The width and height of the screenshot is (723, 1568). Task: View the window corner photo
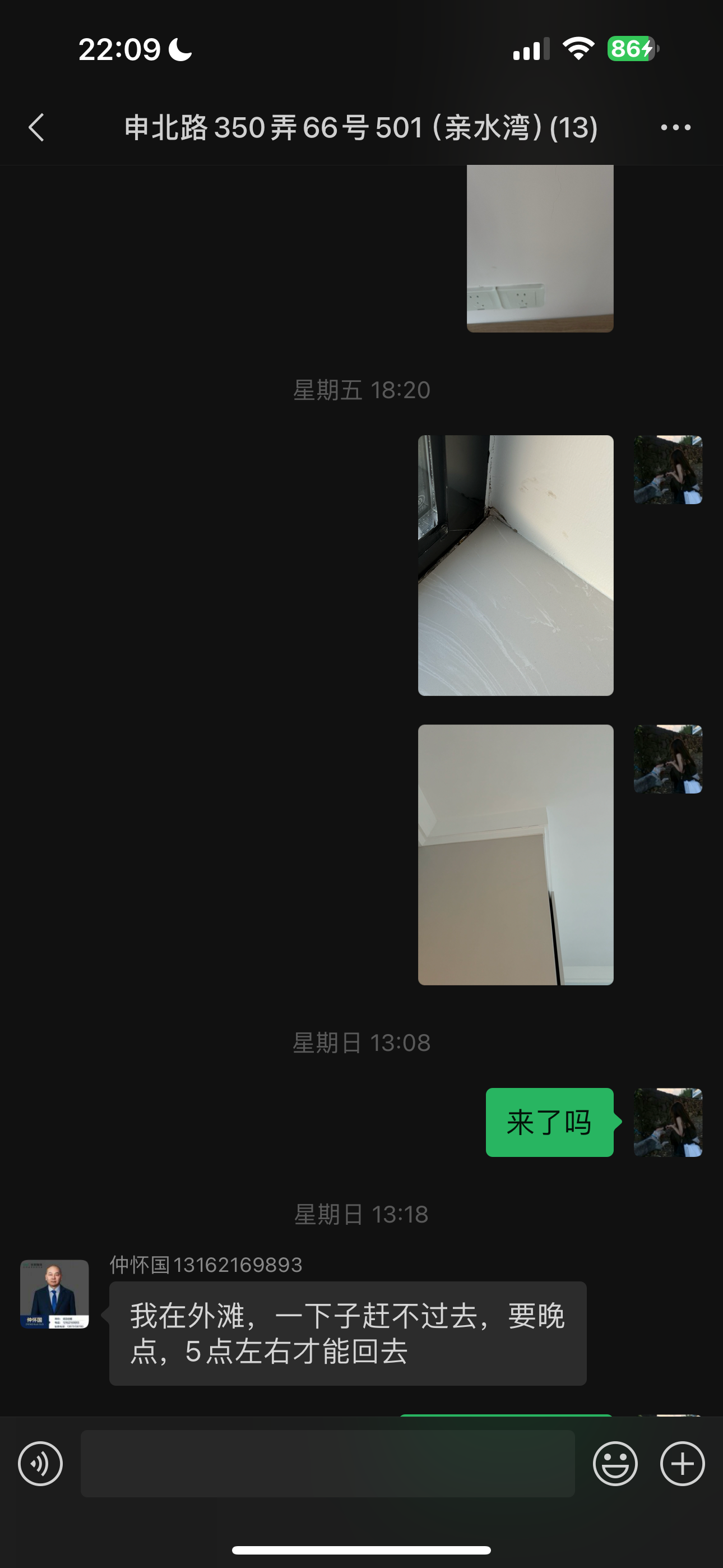[x=516, y=565]
